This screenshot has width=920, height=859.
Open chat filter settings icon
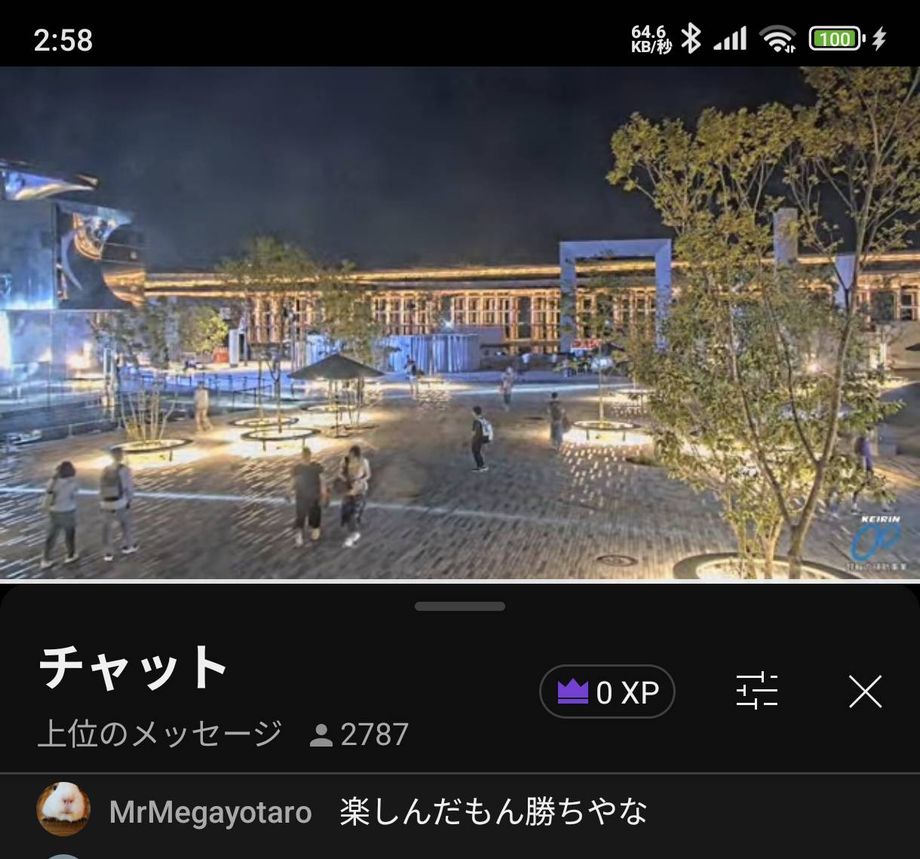[x=757, y=691]
